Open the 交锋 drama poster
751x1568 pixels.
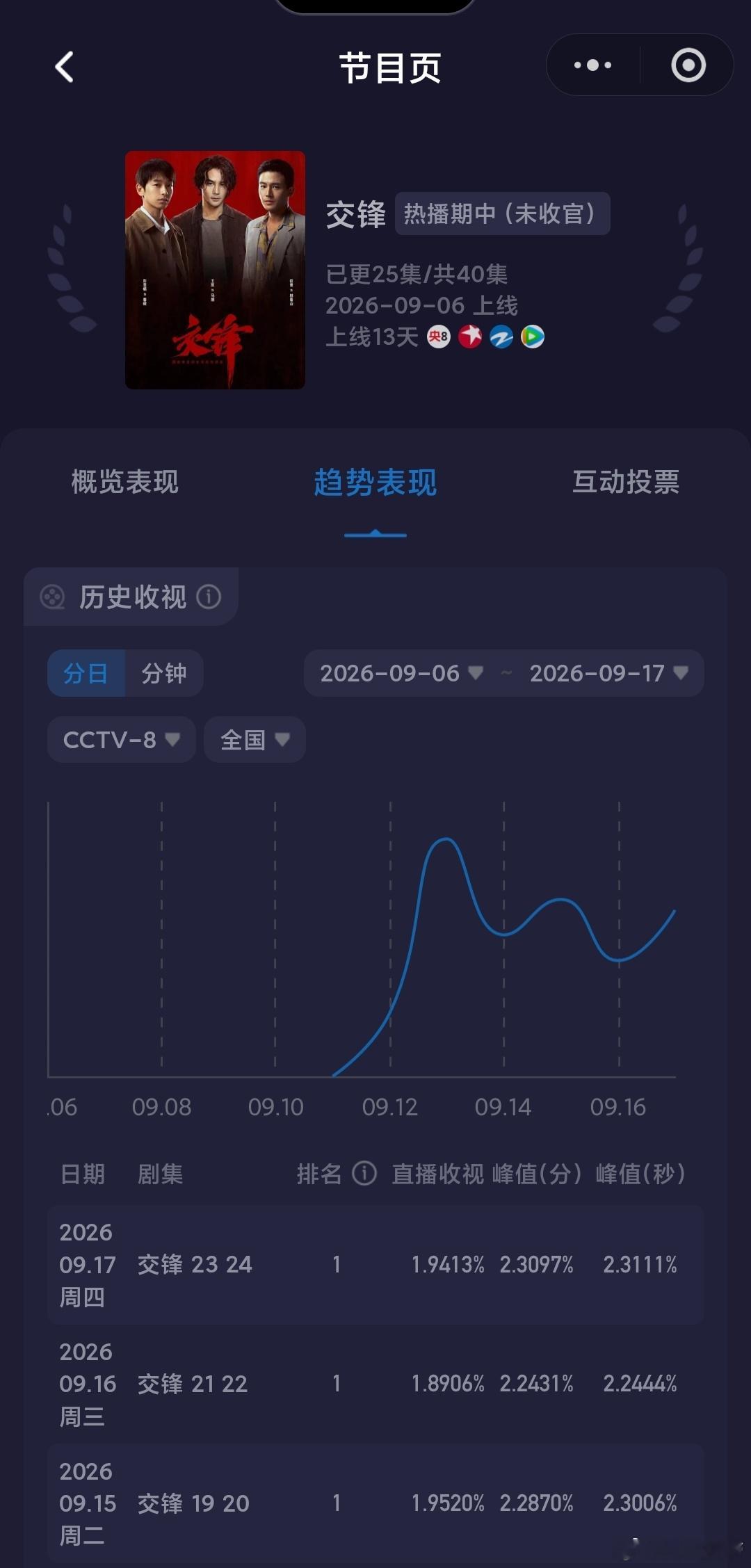click(x=215, y=270)
